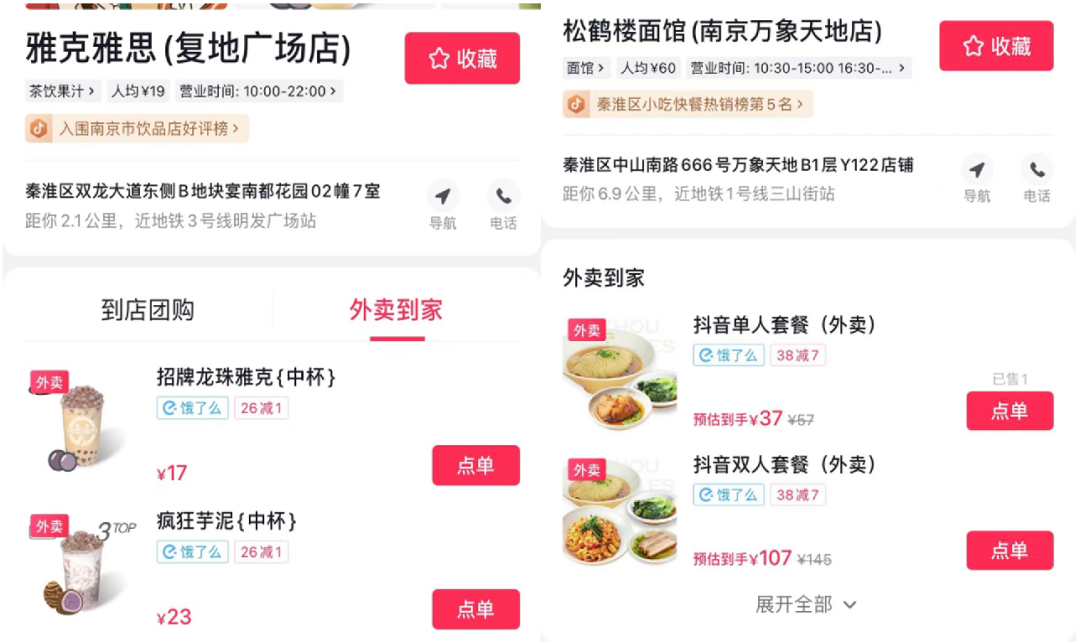Tap 点单 for 抖音双人套餐（外卖）
The image size is (1080, 642).
coord(1009,550)
